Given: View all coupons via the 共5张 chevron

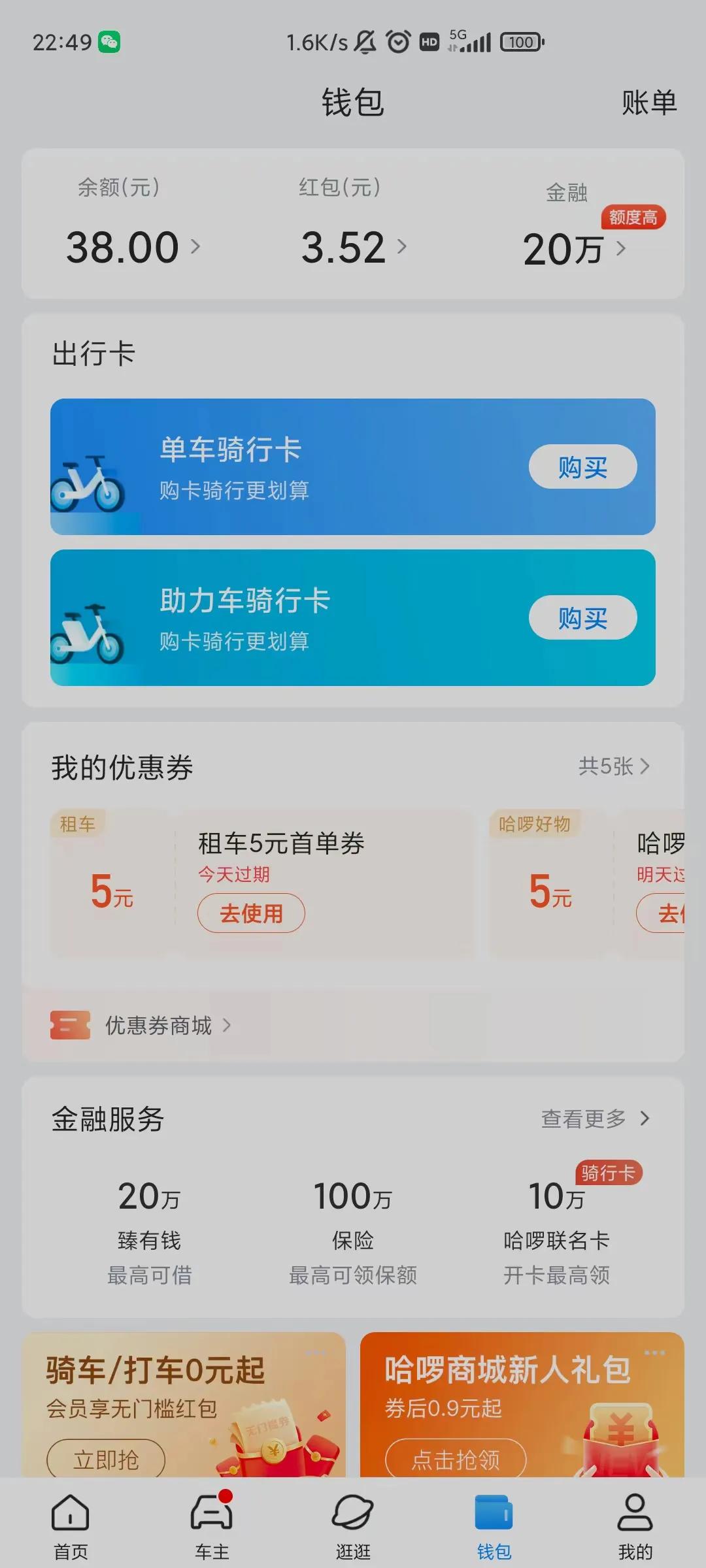Looking at the screenshot, I should (614, 768).
